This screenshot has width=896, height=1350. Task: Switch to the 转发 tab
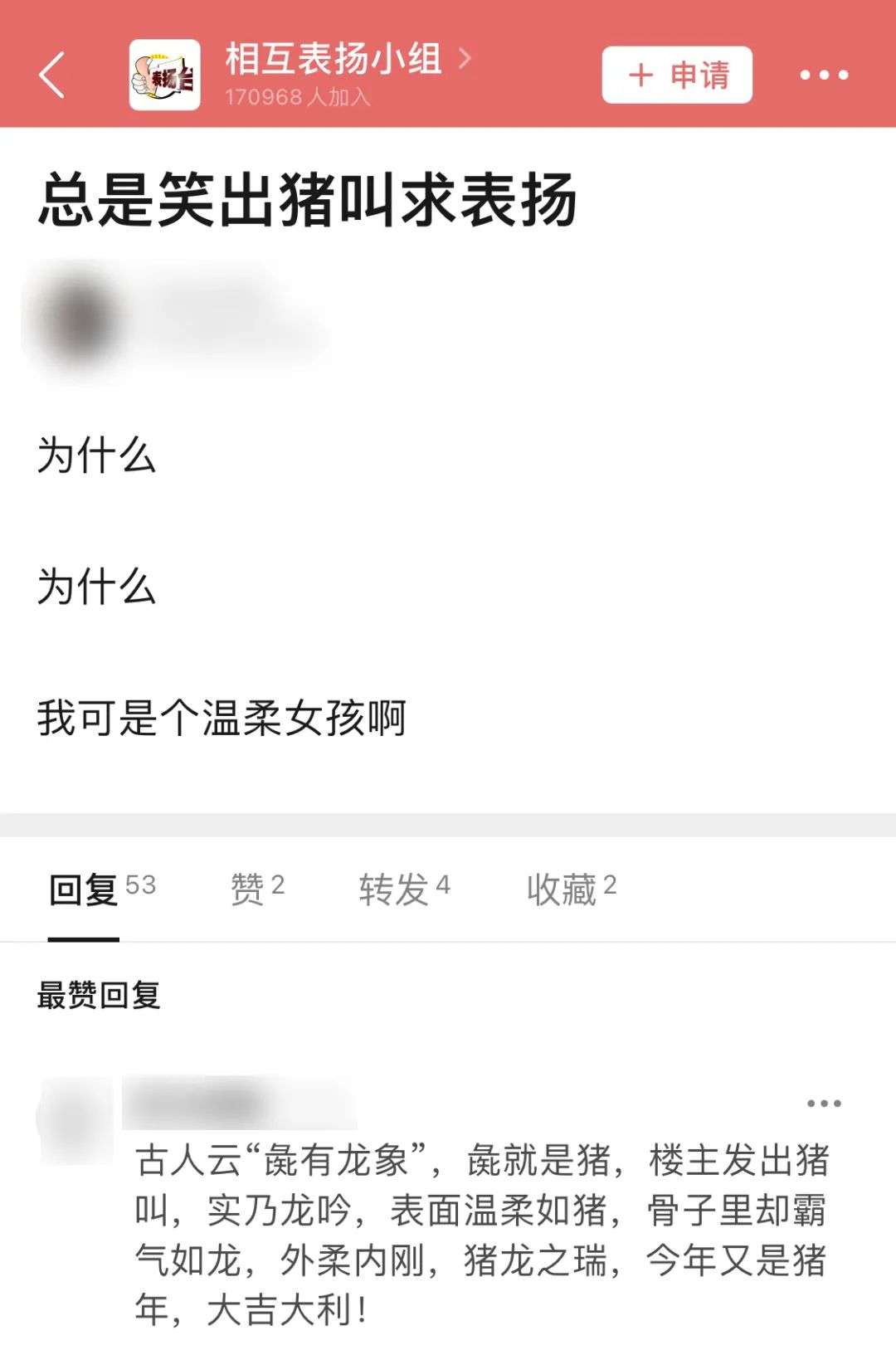click(x=404, y=889)
